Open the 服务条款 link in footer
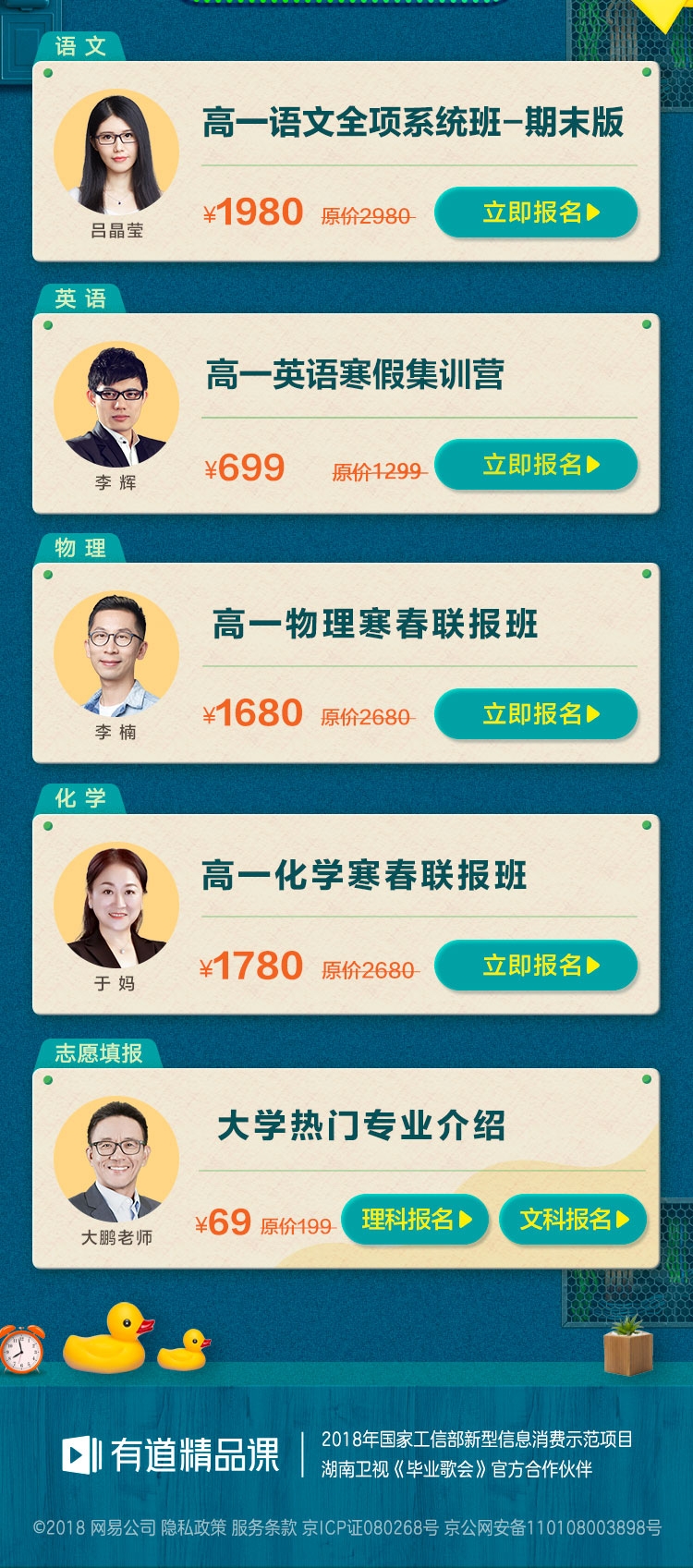The height and width of the screenshot is (1568, 693). [263, 1527]
